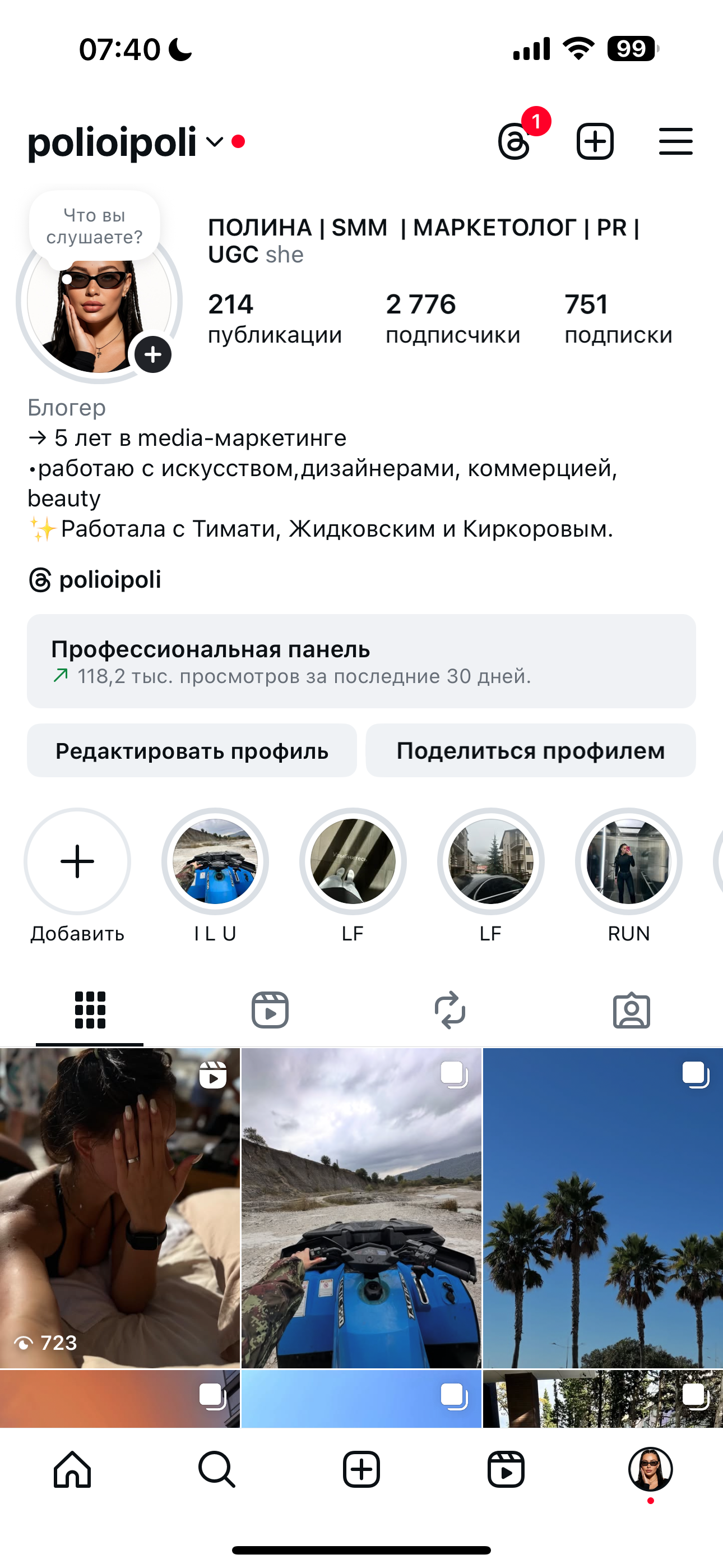
Task: Tap the create new post plus icon
Action: (x=595, y=142)
